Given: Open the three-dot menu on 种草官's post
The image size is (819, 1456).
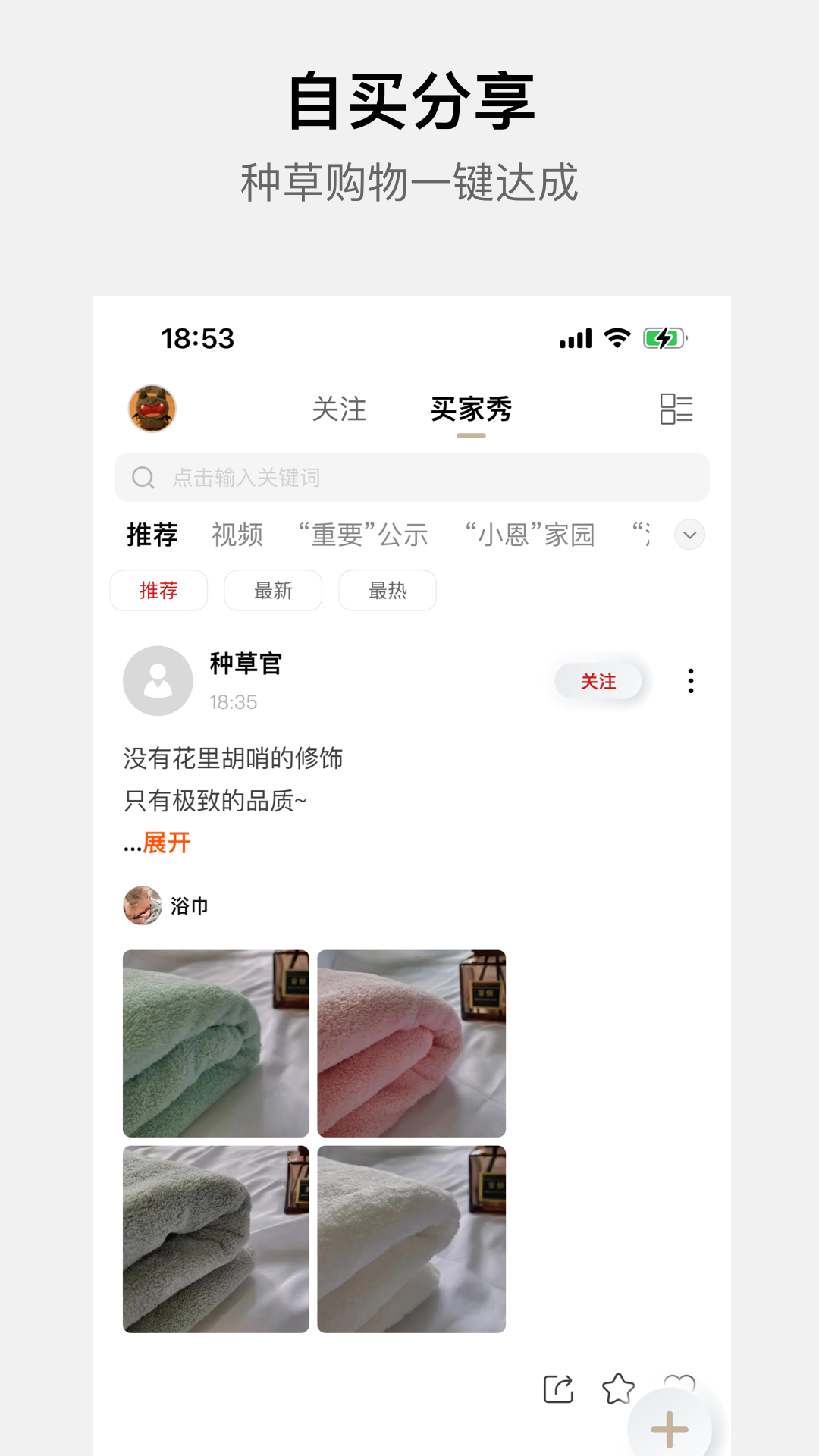Looking at the screenshot, I should (690, 681).
